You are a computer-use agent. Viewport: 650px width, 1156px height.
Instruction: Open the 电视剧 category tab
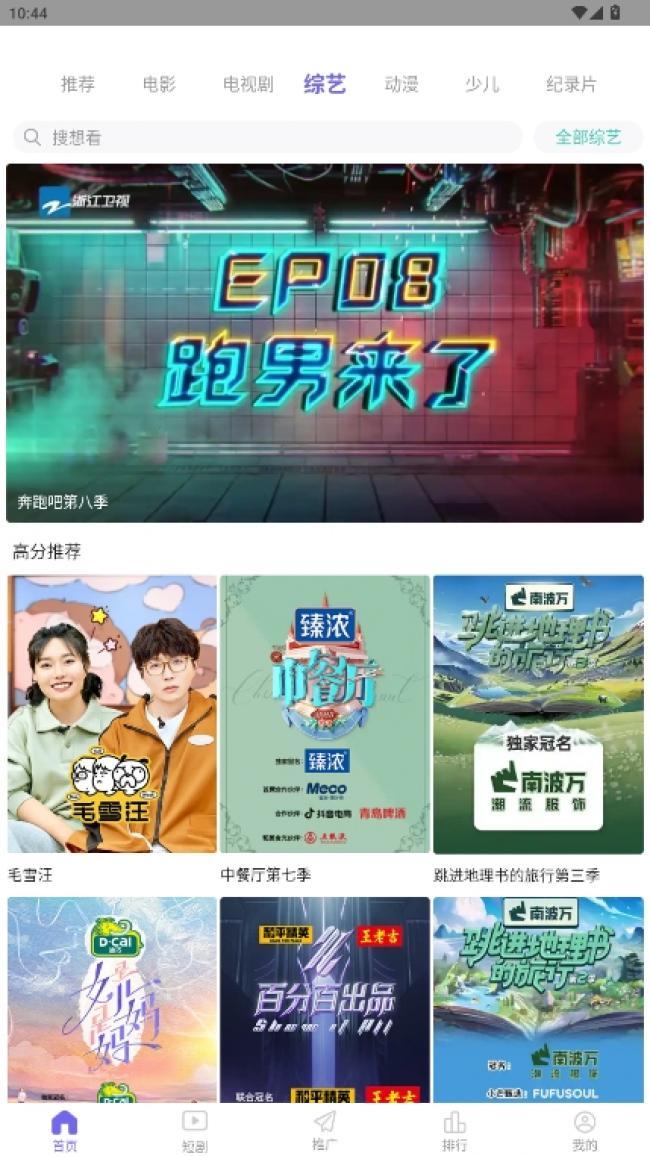click(247, 84)
